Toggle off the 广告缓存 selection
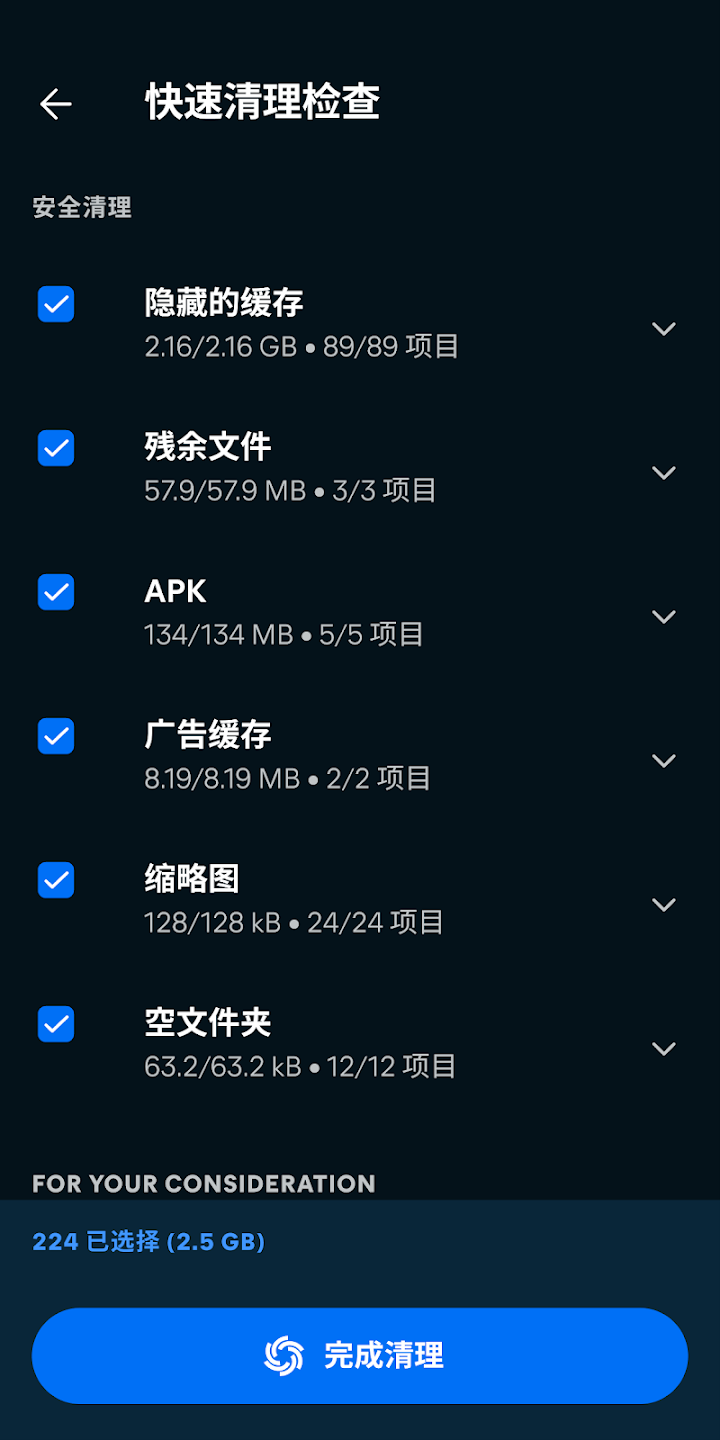720x1440 pixels. tap(55, 737)
